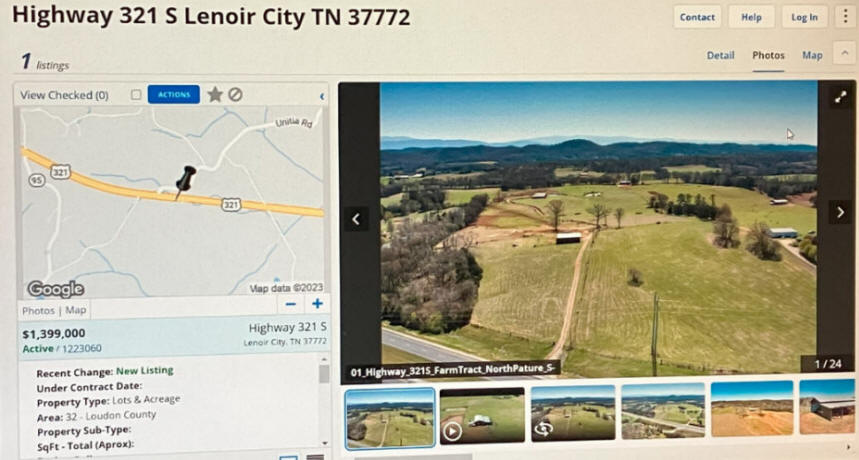Tap the Log In button

(804, 17)
